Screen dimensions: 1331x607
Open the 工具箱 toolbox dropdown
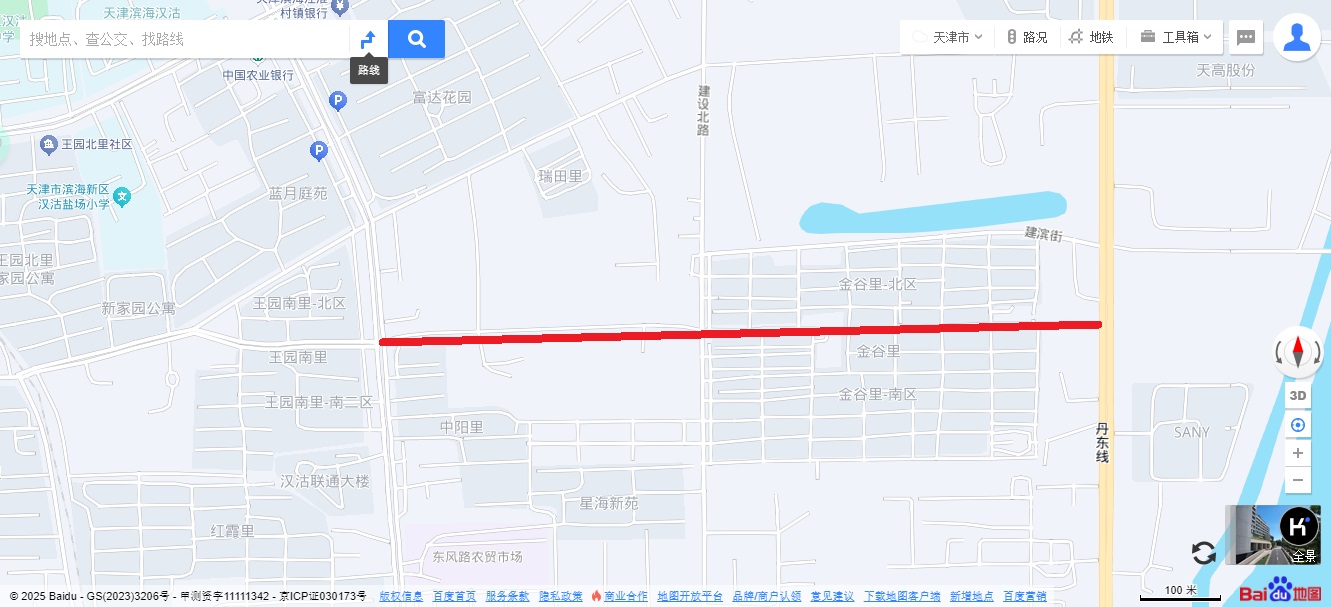pos(1176,37)
